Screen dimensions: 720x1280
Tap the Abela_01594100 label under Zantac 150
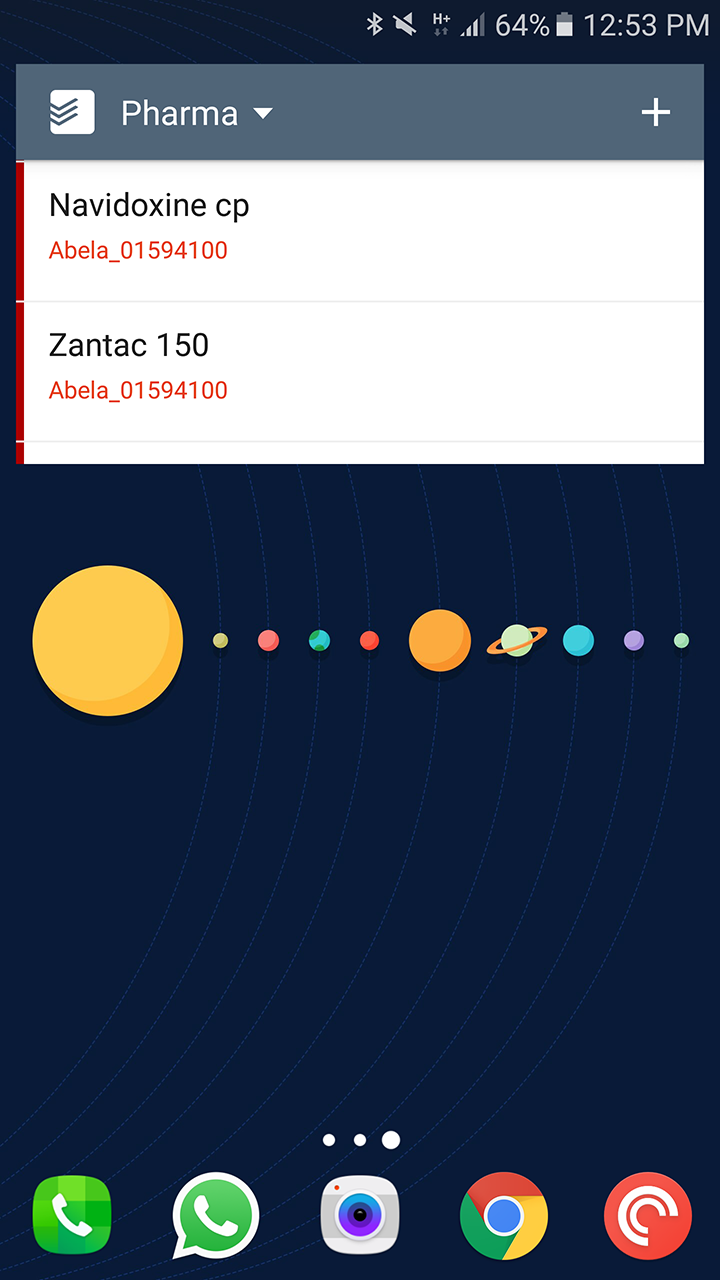(137, 390)
